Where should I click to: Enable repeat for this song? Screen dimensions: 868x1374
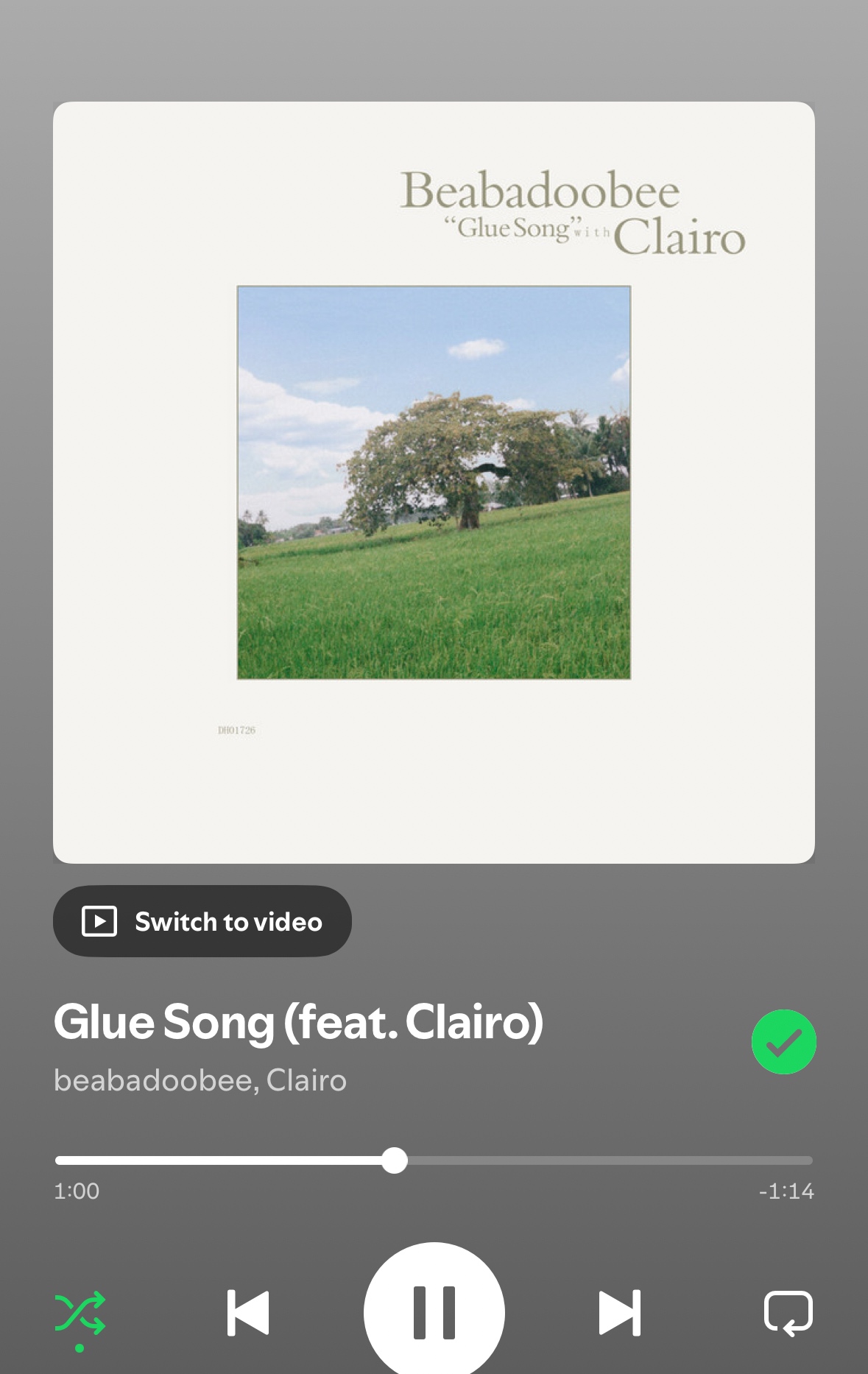tap(788, 1313)
